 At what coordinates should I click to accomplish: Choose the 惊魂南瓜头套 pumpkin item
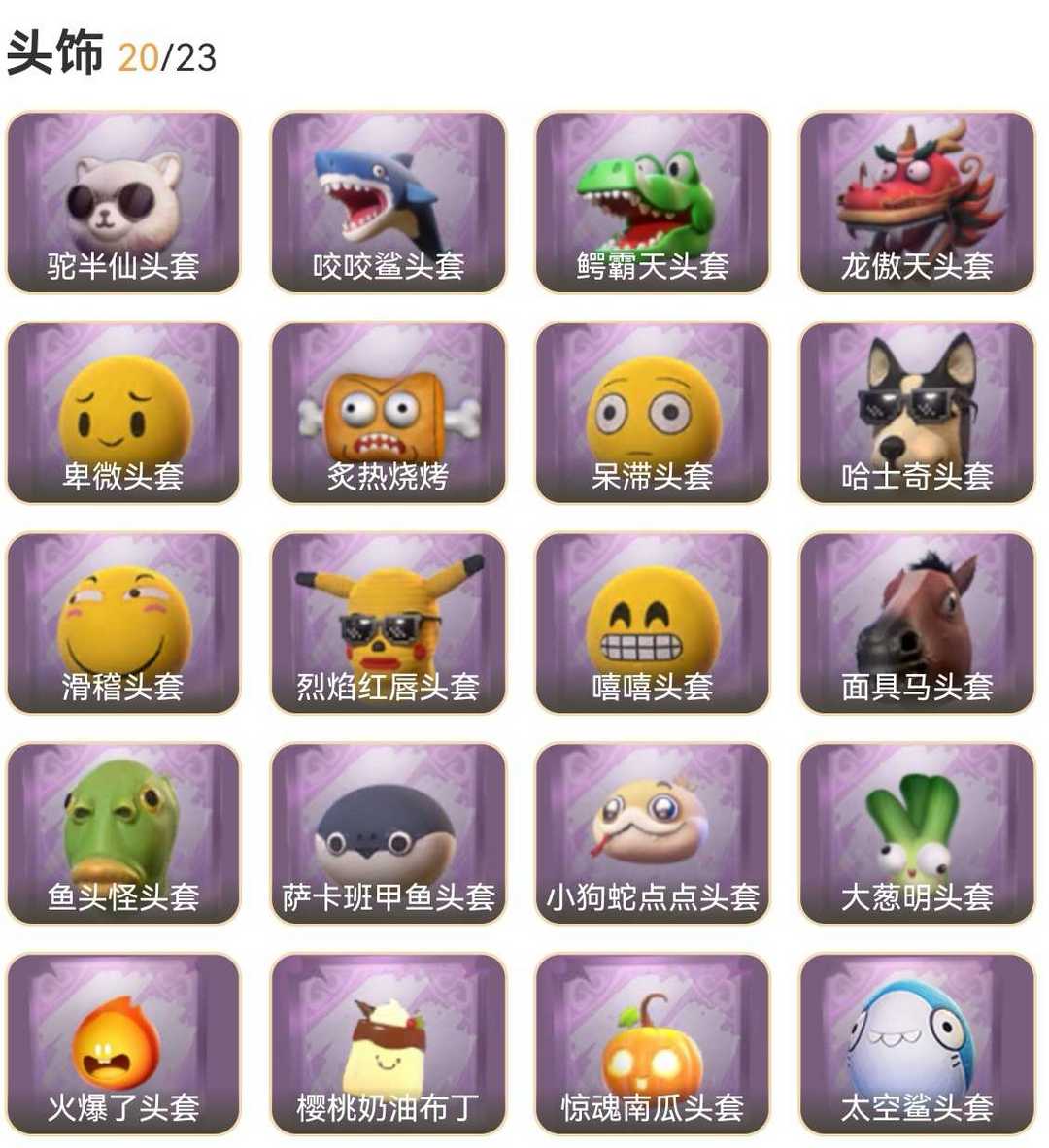652,1044
